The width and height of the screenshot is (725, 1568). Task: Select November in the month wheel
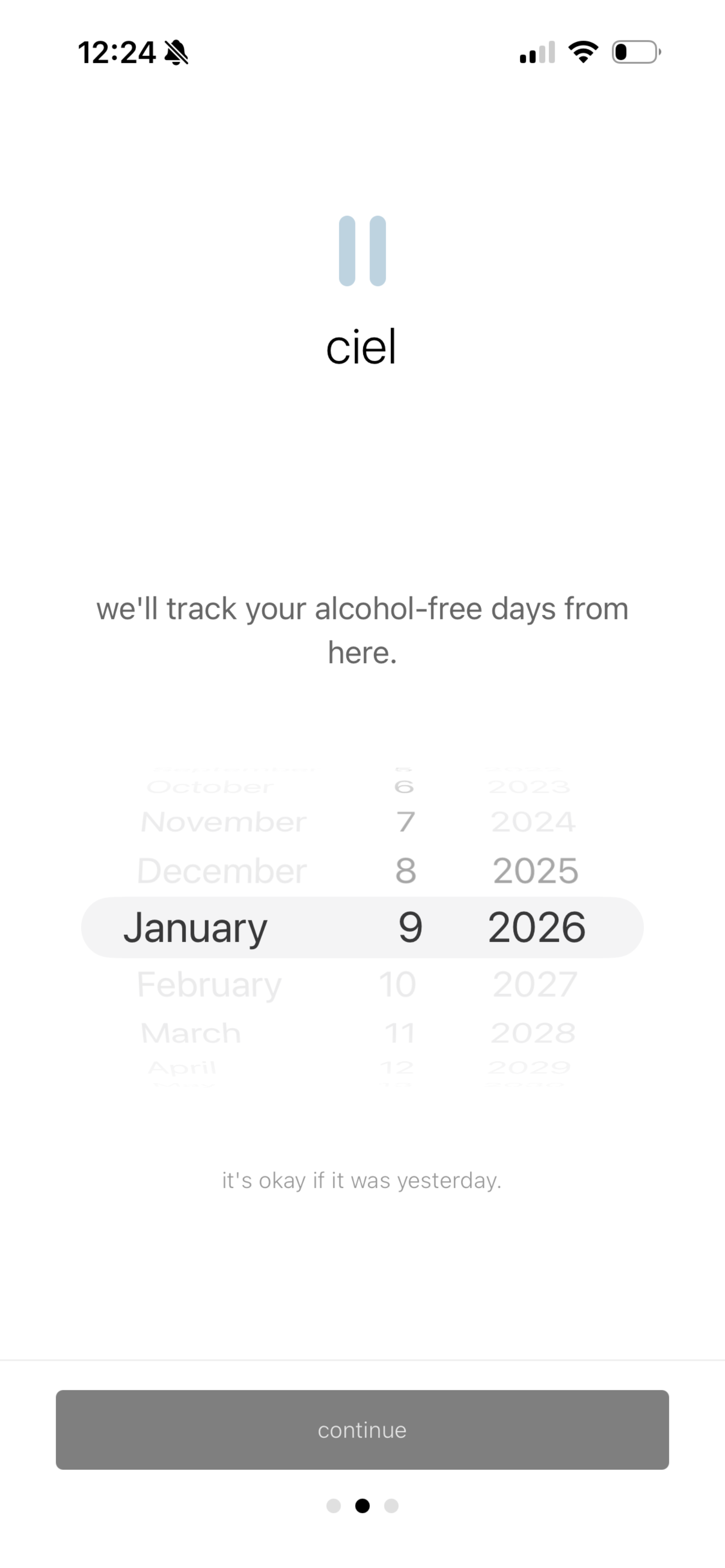coord(222,821)
